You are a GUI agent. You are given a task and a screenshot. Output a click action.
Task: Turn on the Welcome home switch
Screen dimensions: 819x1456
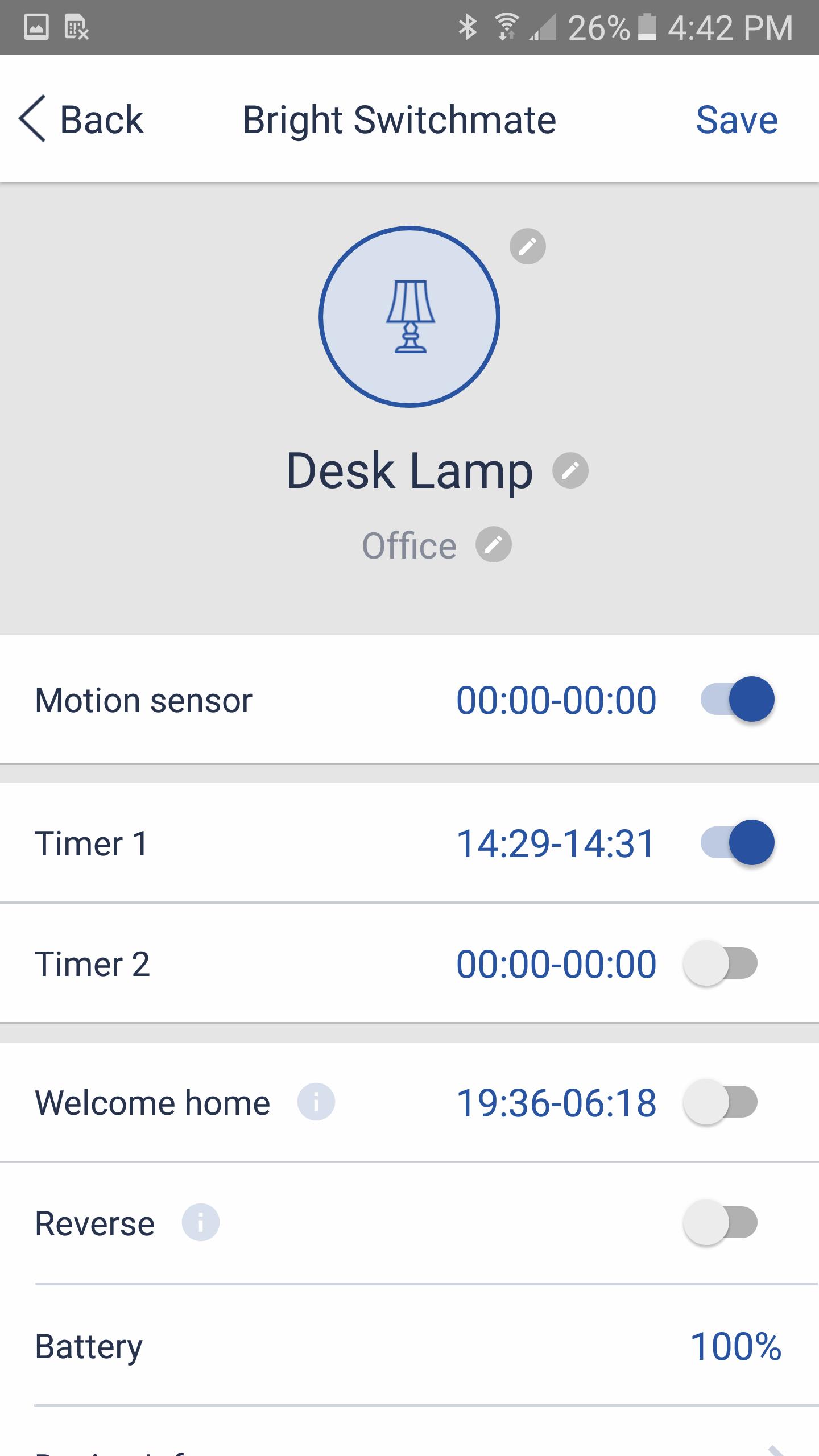pyautogui.click(x=721, y=1102)
